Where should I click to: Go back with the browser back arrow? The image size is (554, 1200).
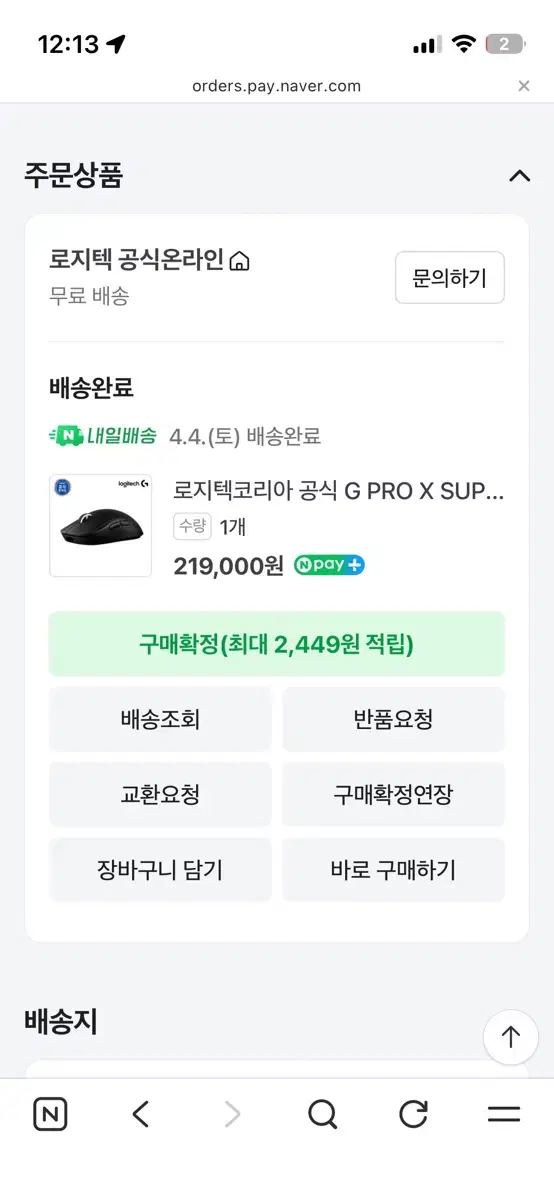pos(141,1114)
